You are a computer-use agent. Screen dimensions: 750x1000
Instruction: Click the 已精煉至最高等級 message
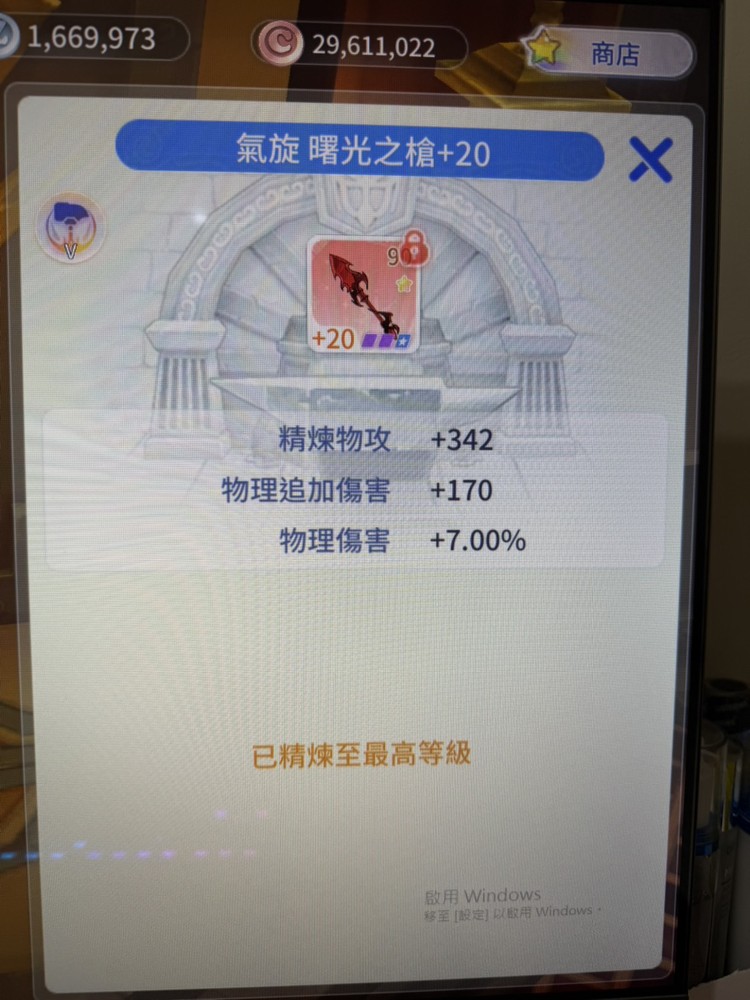click(x=362, y=757)
